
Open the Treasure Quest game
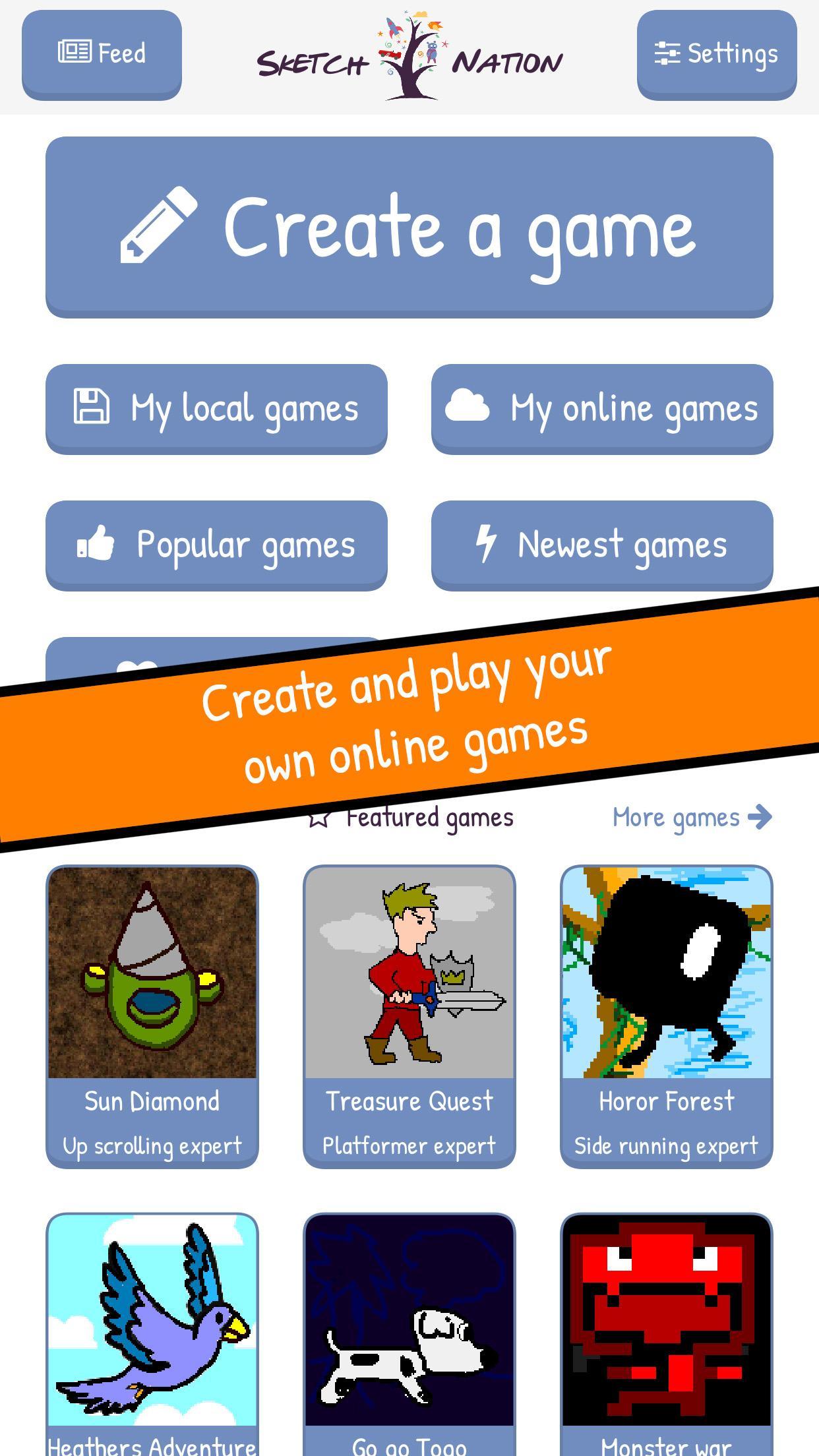click(x=409, y=1016)
